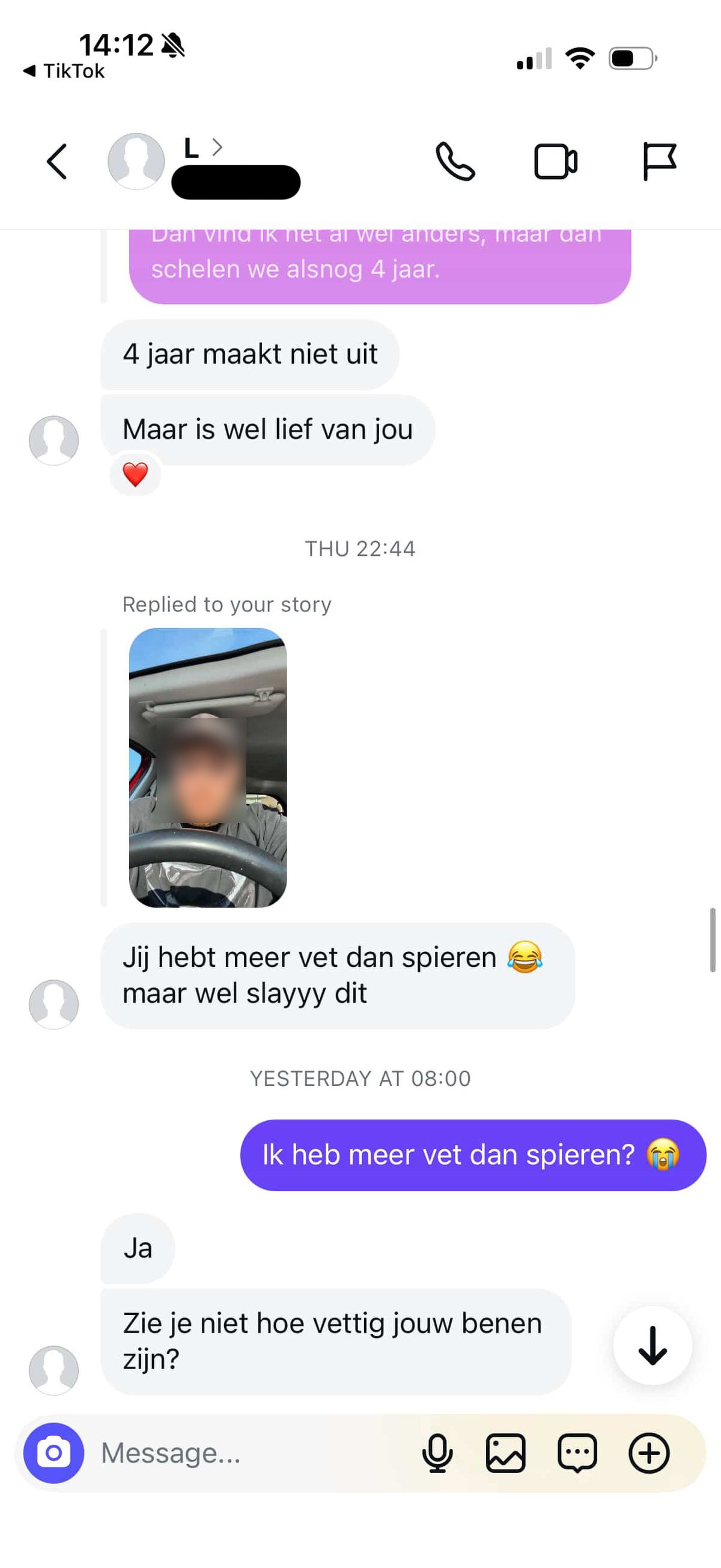Jump to latest messages with down arrow
This screenshot has width=721, height=1568.
pyautogui.click(x=653, y=1345)
